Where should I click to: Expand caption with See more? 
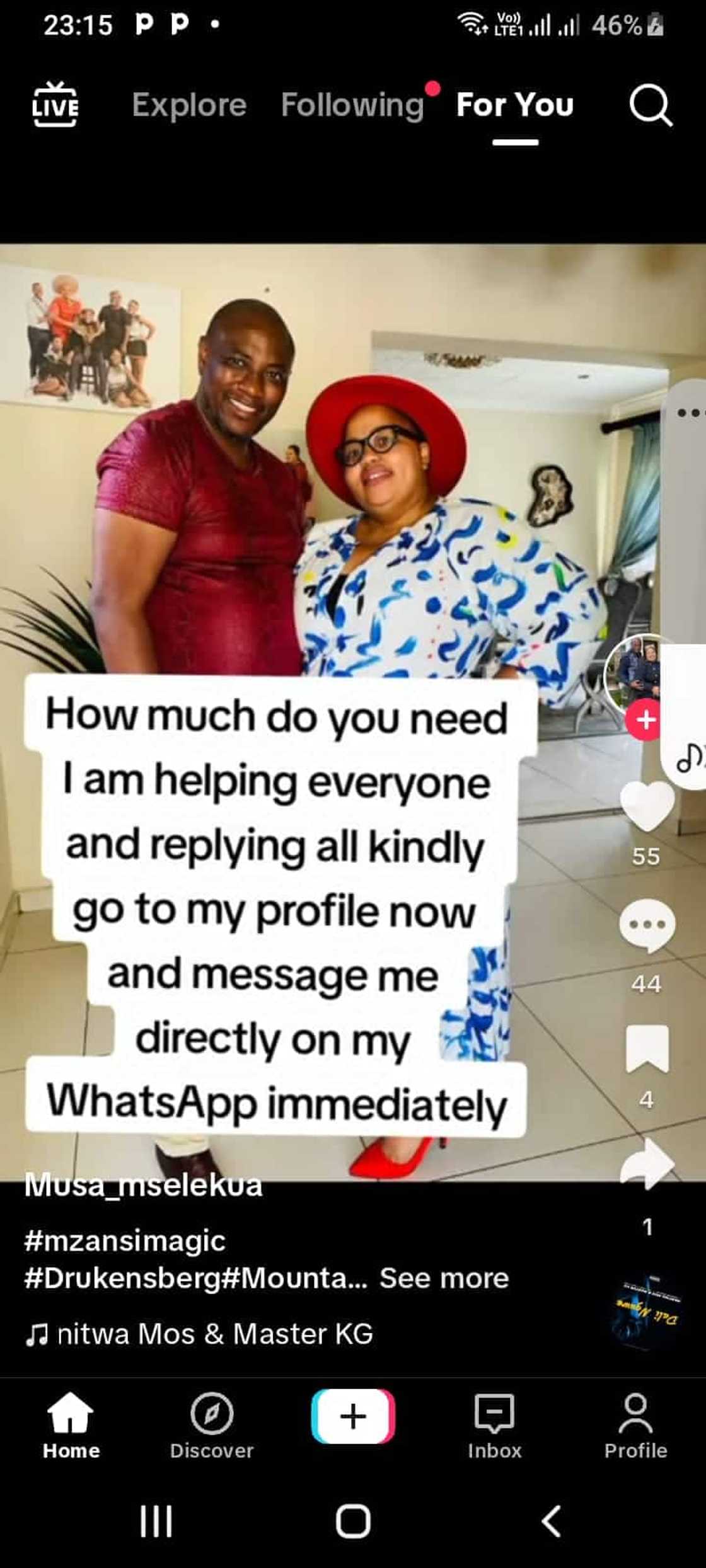coord(444,1278)
